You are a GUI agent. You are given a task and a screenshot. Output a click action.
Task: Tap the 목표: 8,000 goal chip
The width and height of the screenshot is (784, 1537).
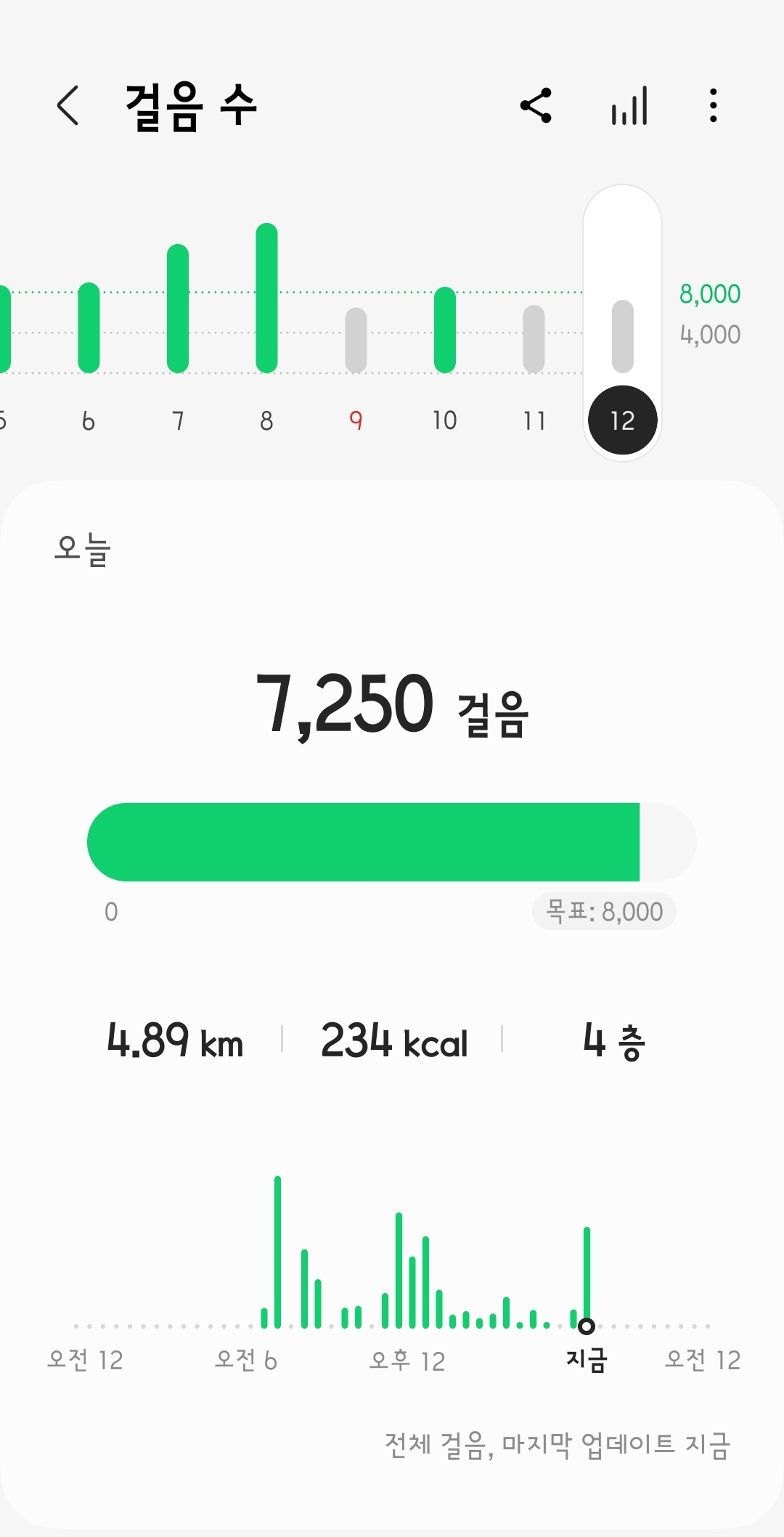604,911
